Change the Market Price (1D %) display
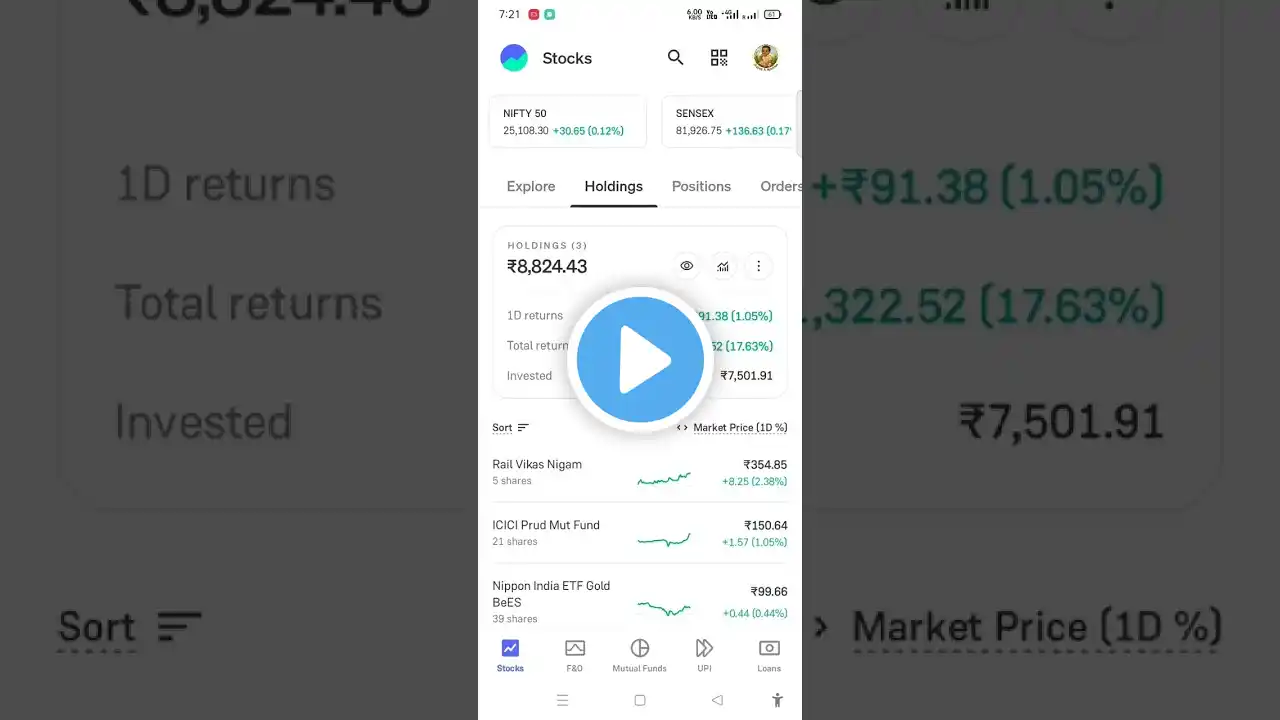This screenshot has height=720, width=1280. [x=733, y=428]
